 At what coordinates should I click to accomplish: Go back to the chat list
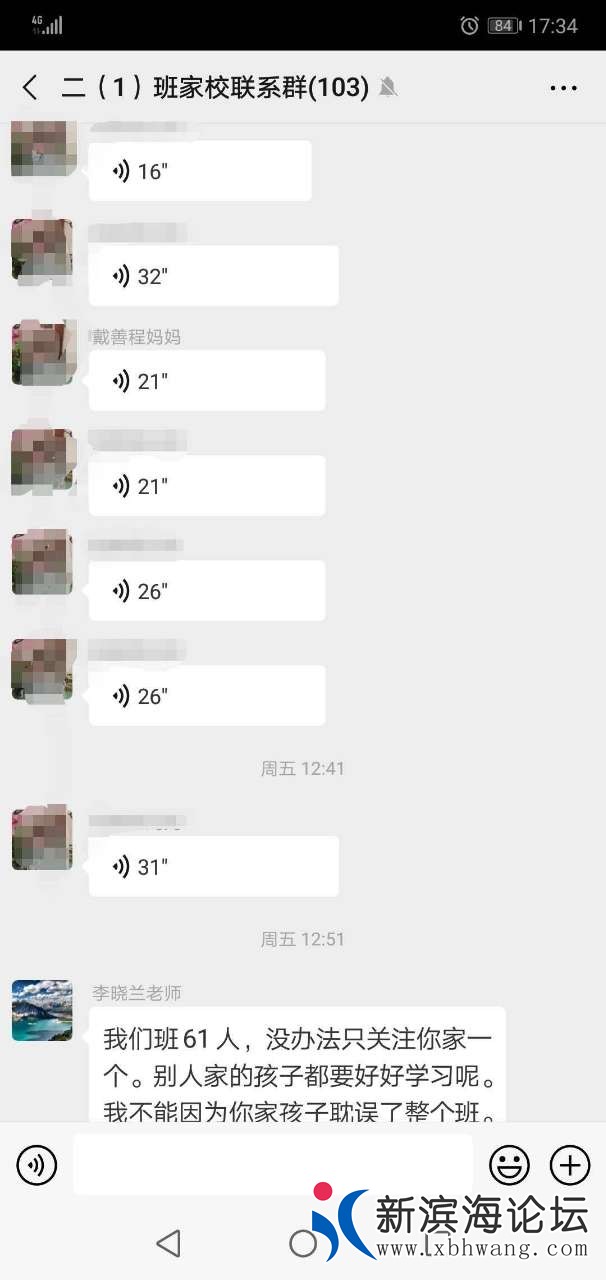(30, 88)
